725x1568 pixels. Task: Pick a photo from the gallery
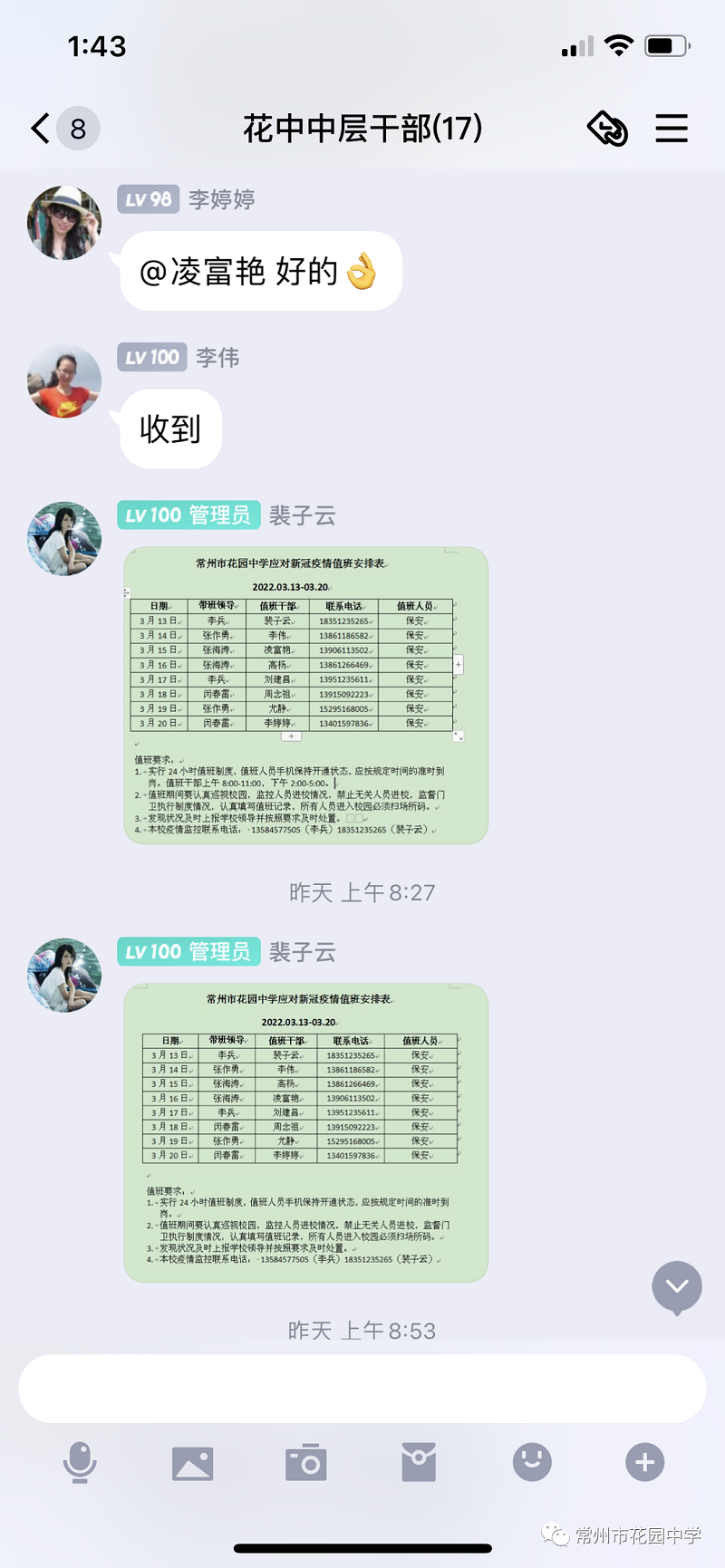pyautogui.click(x=193, y=1463)
